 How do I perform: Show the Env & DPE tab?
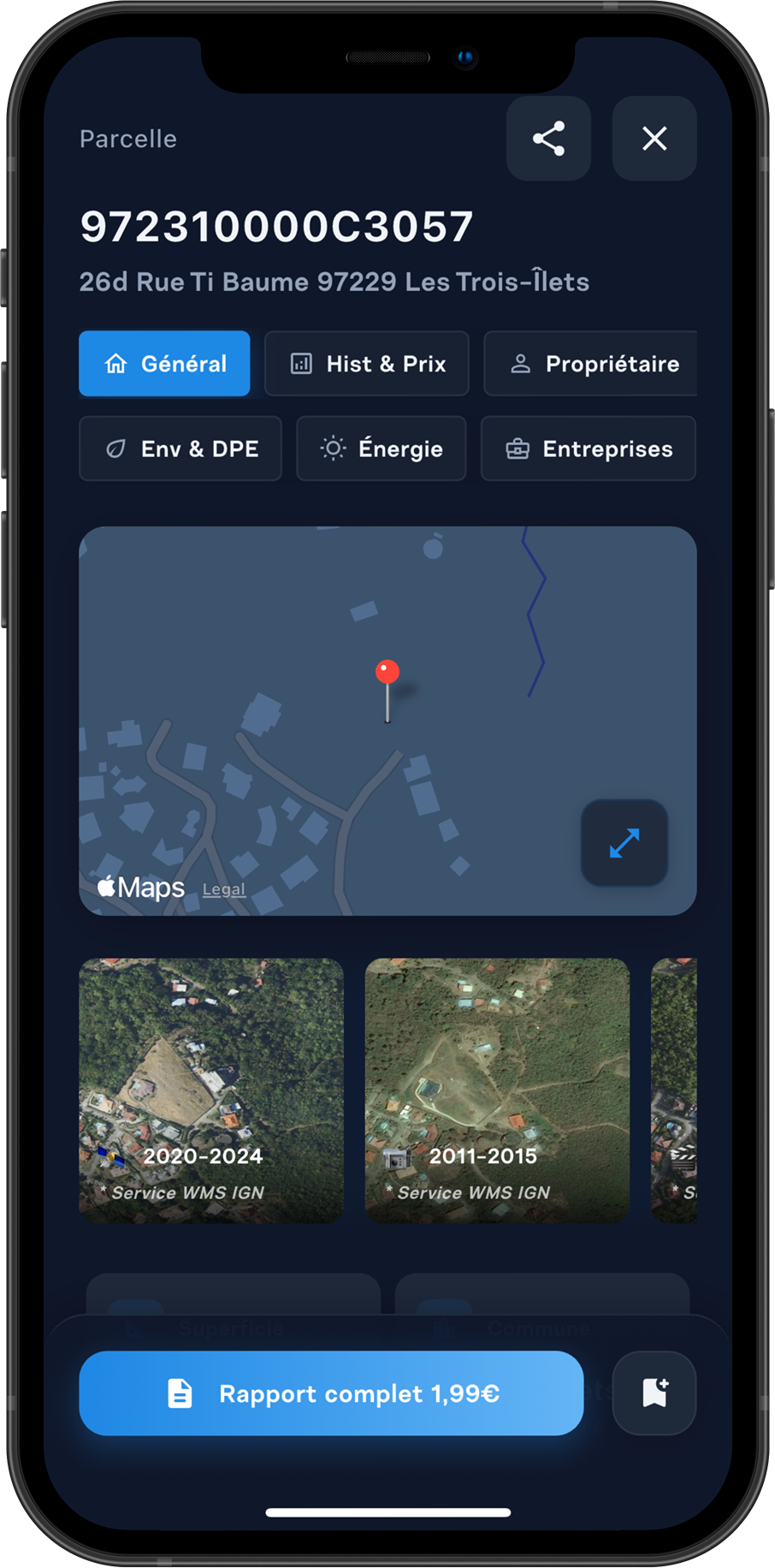point(180,448)
